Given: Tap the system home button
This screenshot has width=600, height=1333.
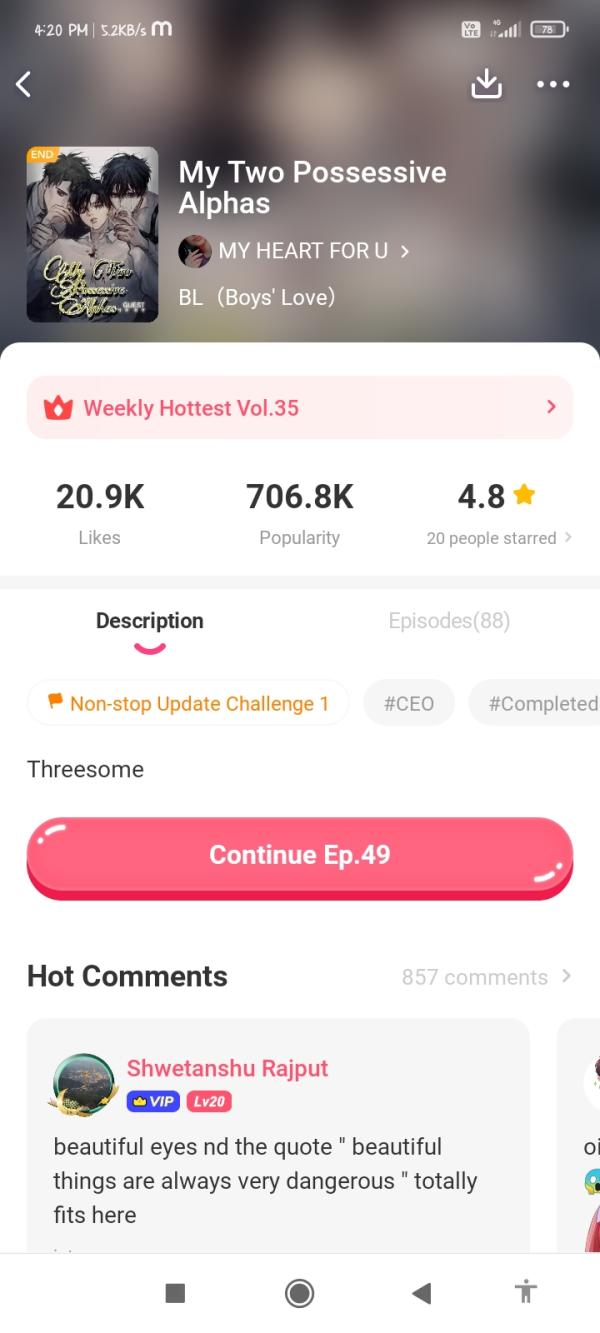Looking at the screenshot, I should point(299,1293).
